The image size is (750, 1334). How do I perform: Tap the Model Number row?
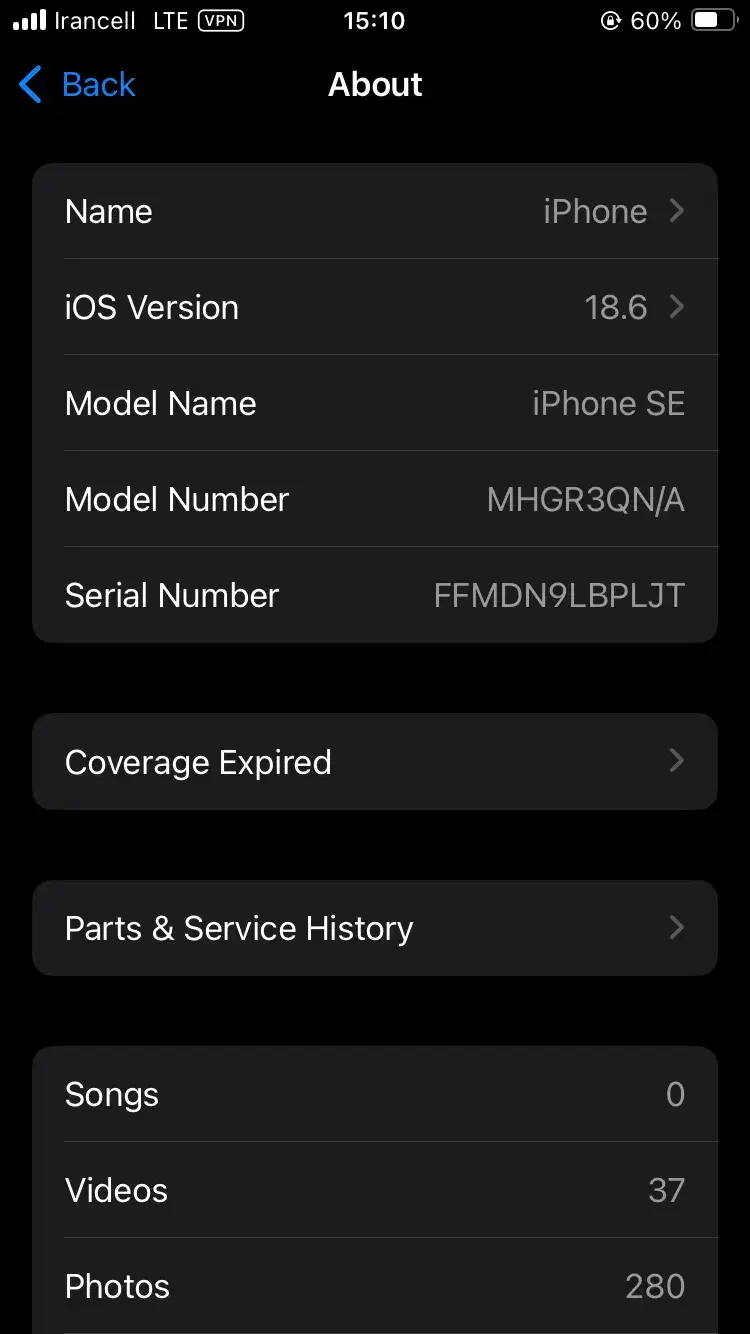(x=374, y=499)
